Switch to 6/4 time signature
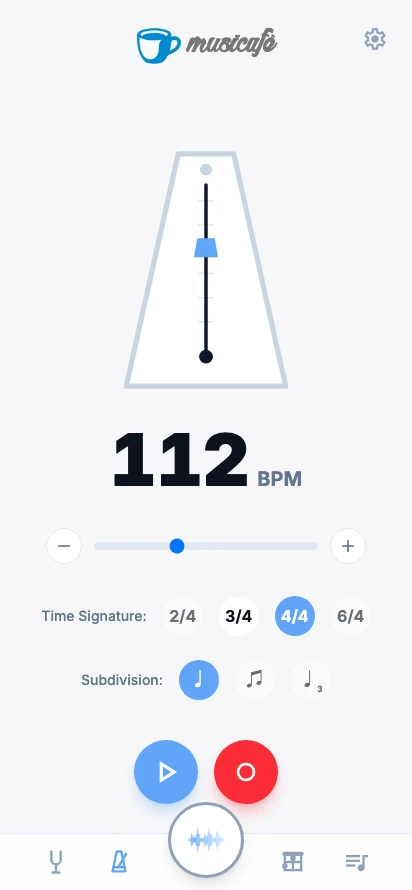Viewport: 412px width, 890px height. pos(351,616)
